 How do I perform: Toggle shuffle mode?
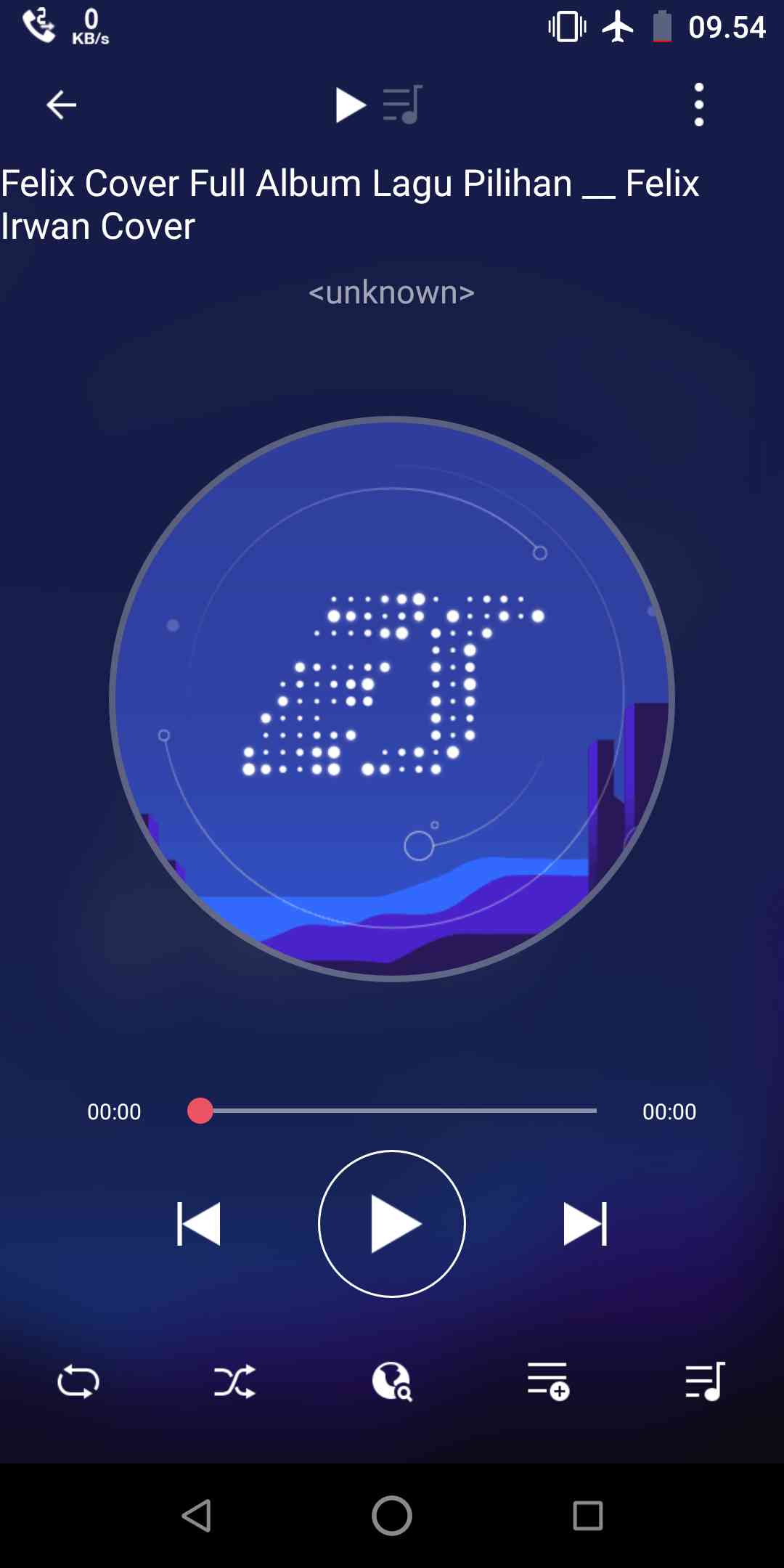(x=235, y=1381)
